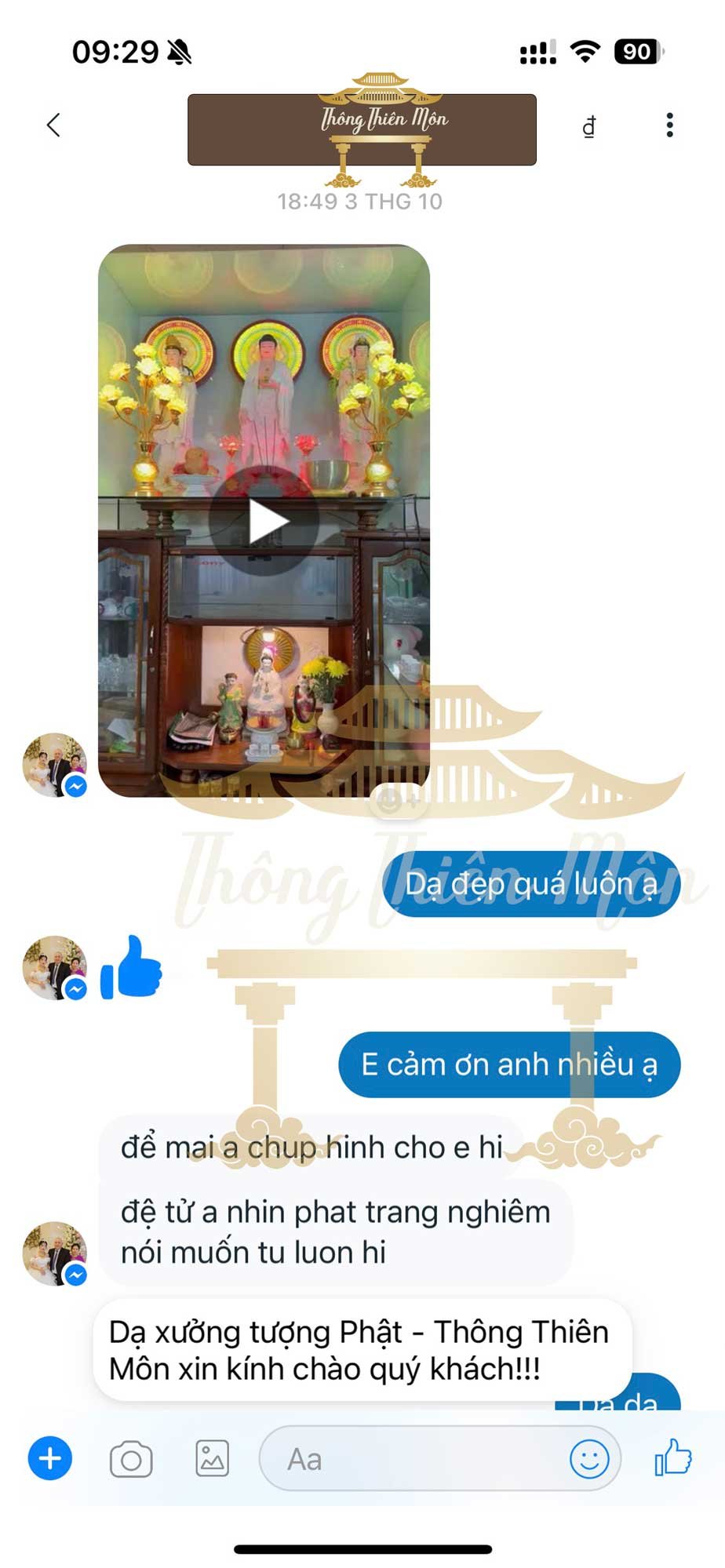Open the photo gallery picker
Screen dimensions: 725x1568
click(212, 1459)
